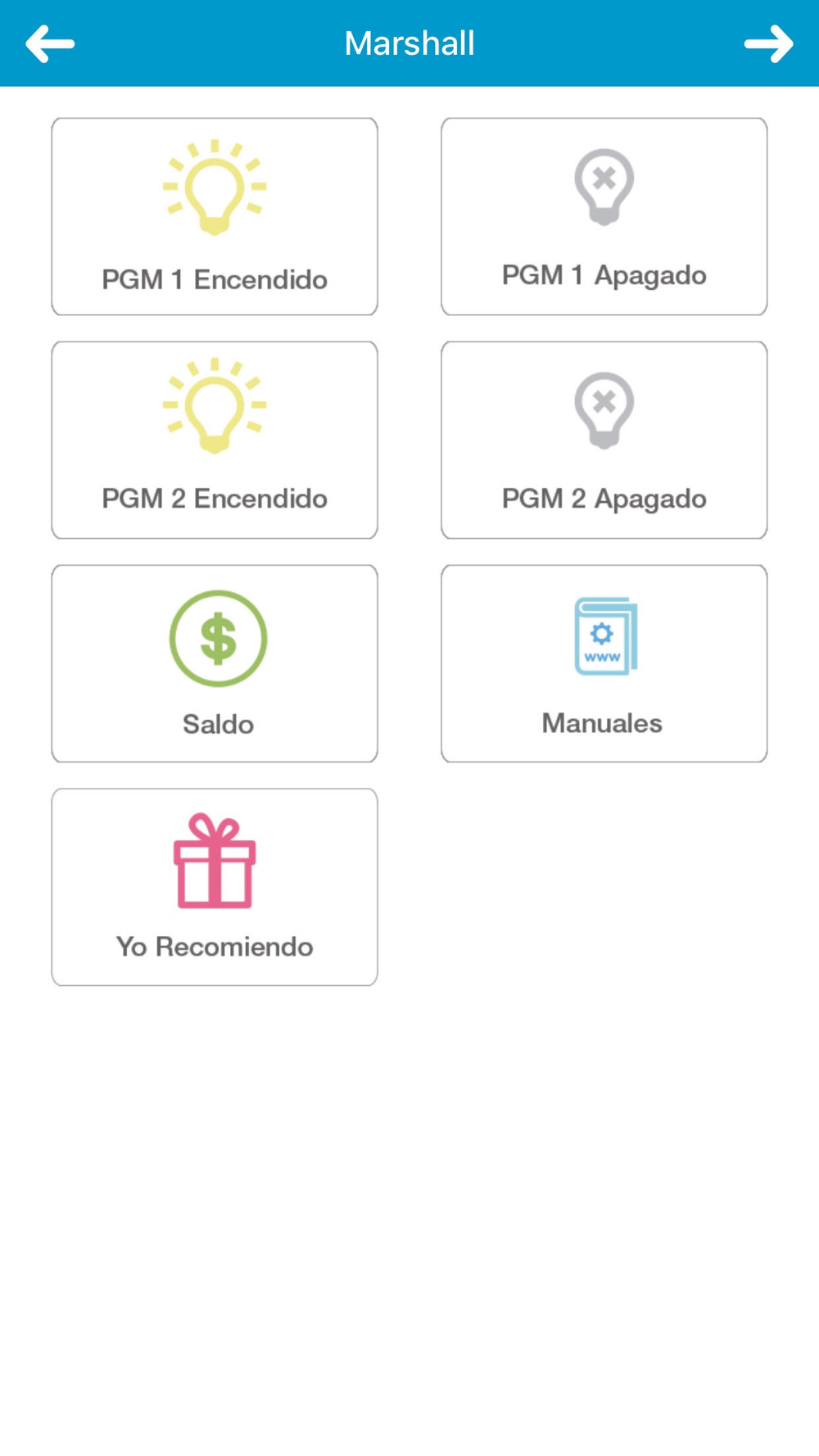Select PGM 2 Apagado
Screen dimensions: 819x1456
pos(604,441)
